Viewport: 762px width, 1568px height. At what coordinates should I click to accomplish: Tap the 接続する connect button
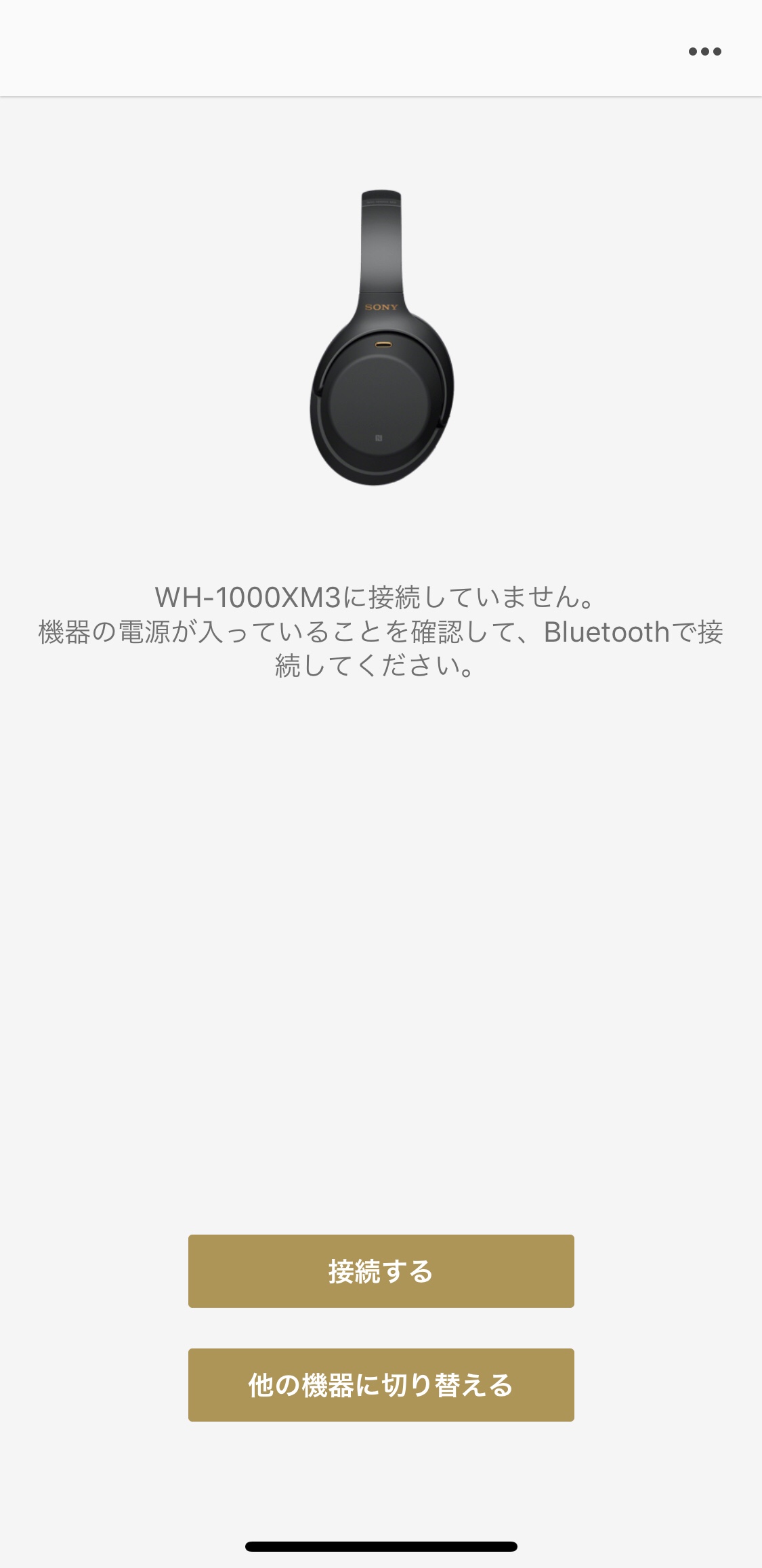[x=381, y=1271]
